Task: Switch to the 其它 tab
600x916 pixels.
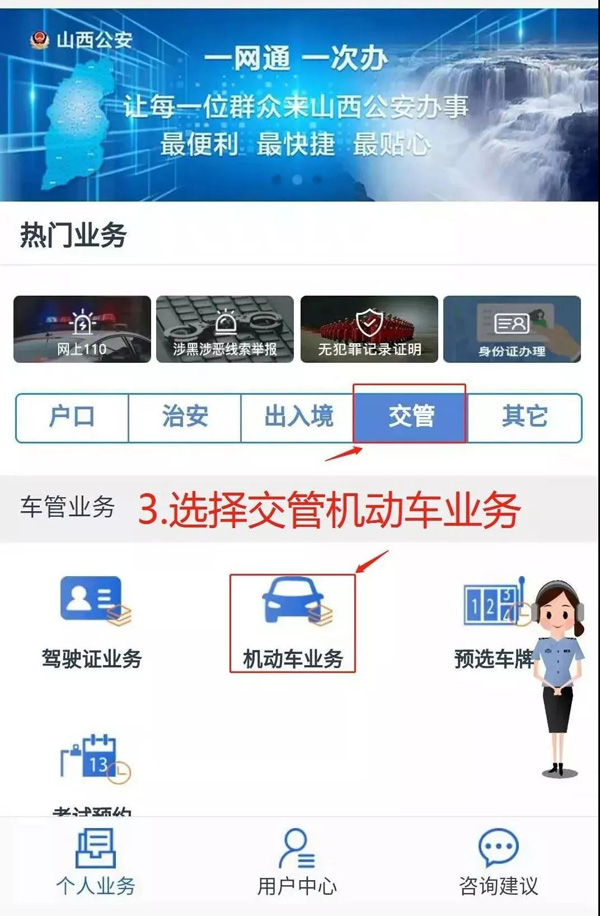Action: pos(524,417)
